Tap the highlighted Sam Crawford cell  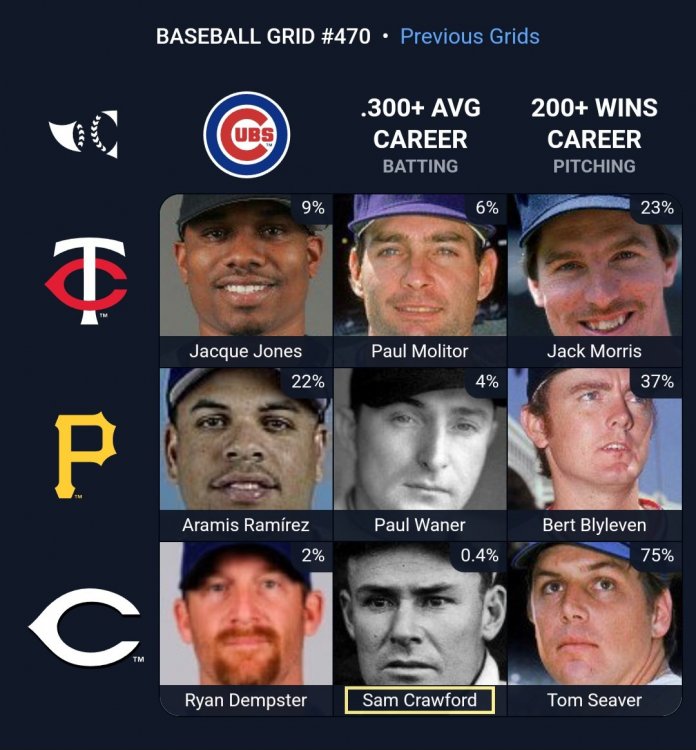[420, 628]
